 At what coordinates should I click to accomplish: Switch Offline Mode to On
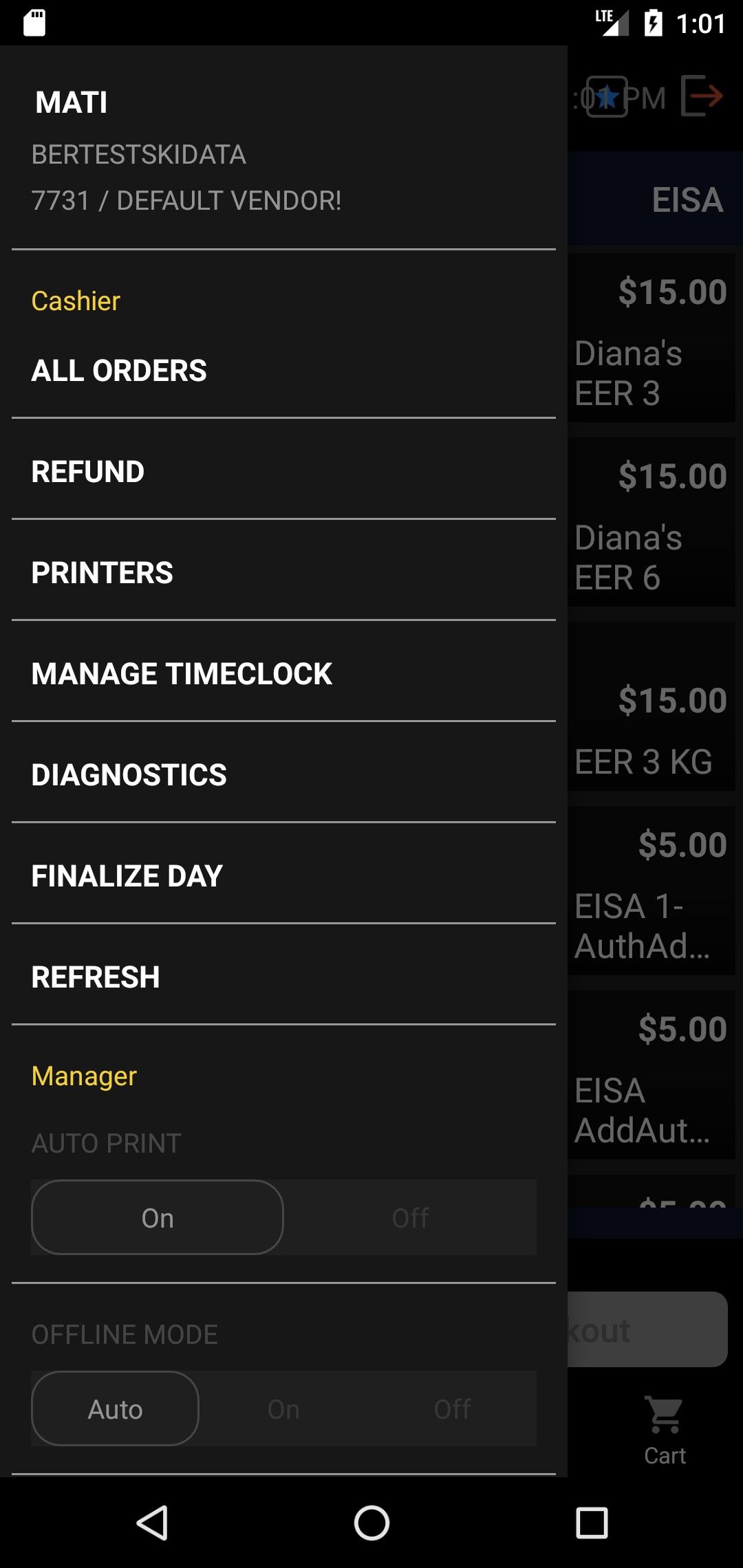[283, 1408]
